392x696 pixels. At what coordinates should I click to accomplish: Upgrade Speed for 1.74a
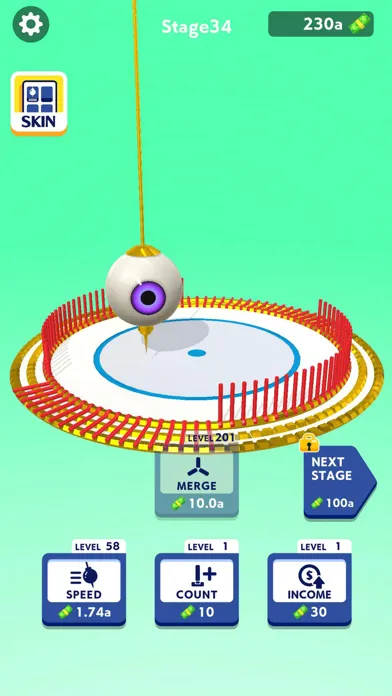click(x=84, y=589)
